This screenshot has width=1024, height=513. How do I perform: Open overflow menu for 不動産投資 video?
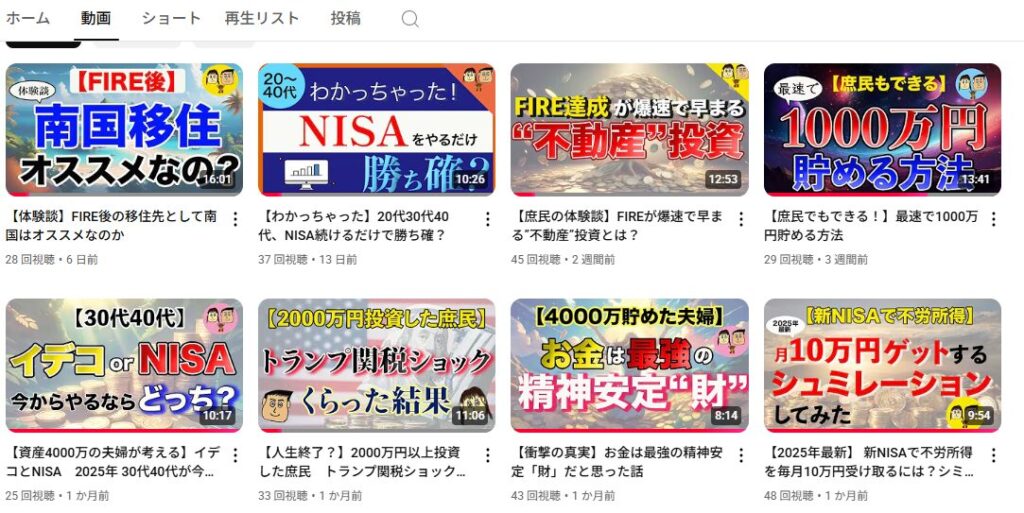click(x=741, y=219)
